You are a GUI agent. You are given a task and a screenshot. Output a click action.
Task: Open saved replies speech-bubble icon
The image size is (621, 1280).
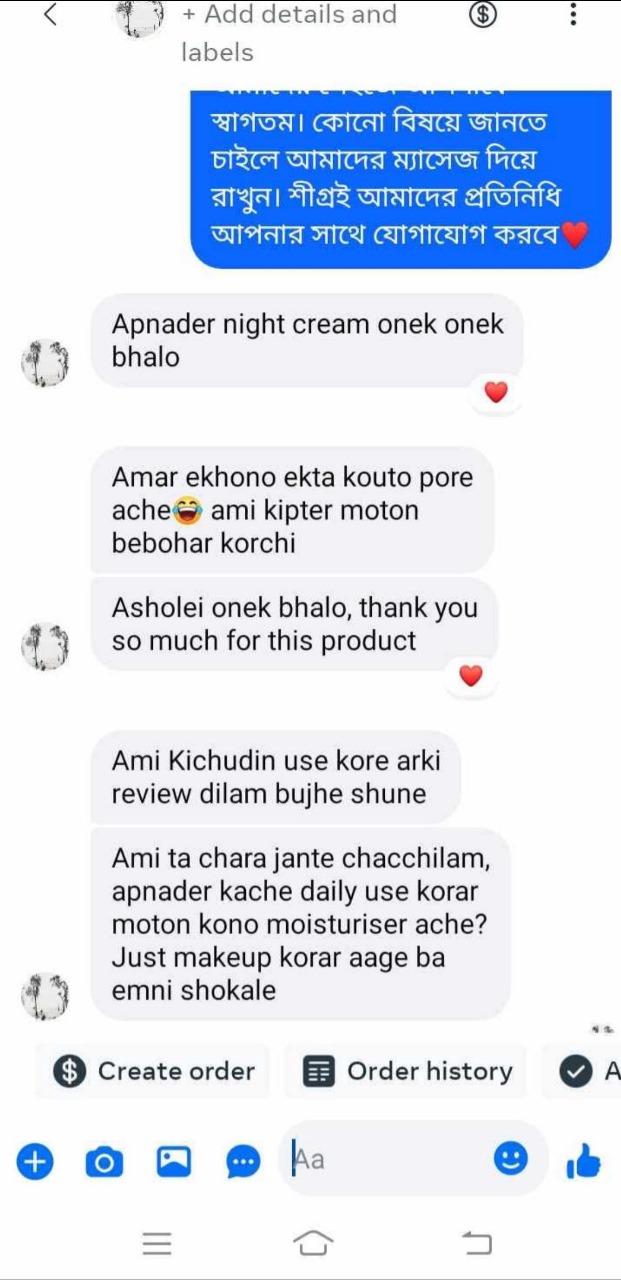tap(242, 1161)
